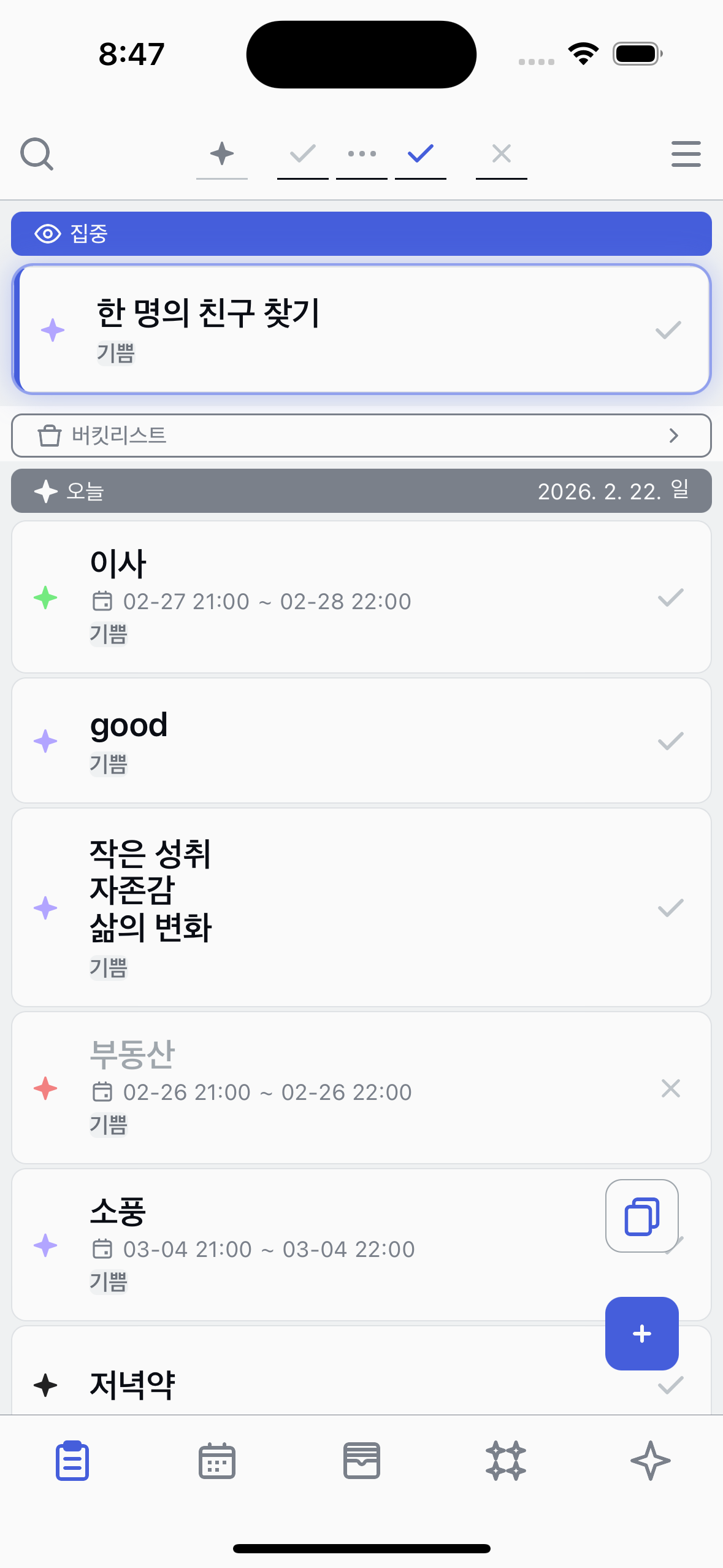Mark 이사 as complete
The height and width of the screenshot is (1568, 723).
pyautogui.click(x=670, y=598)
